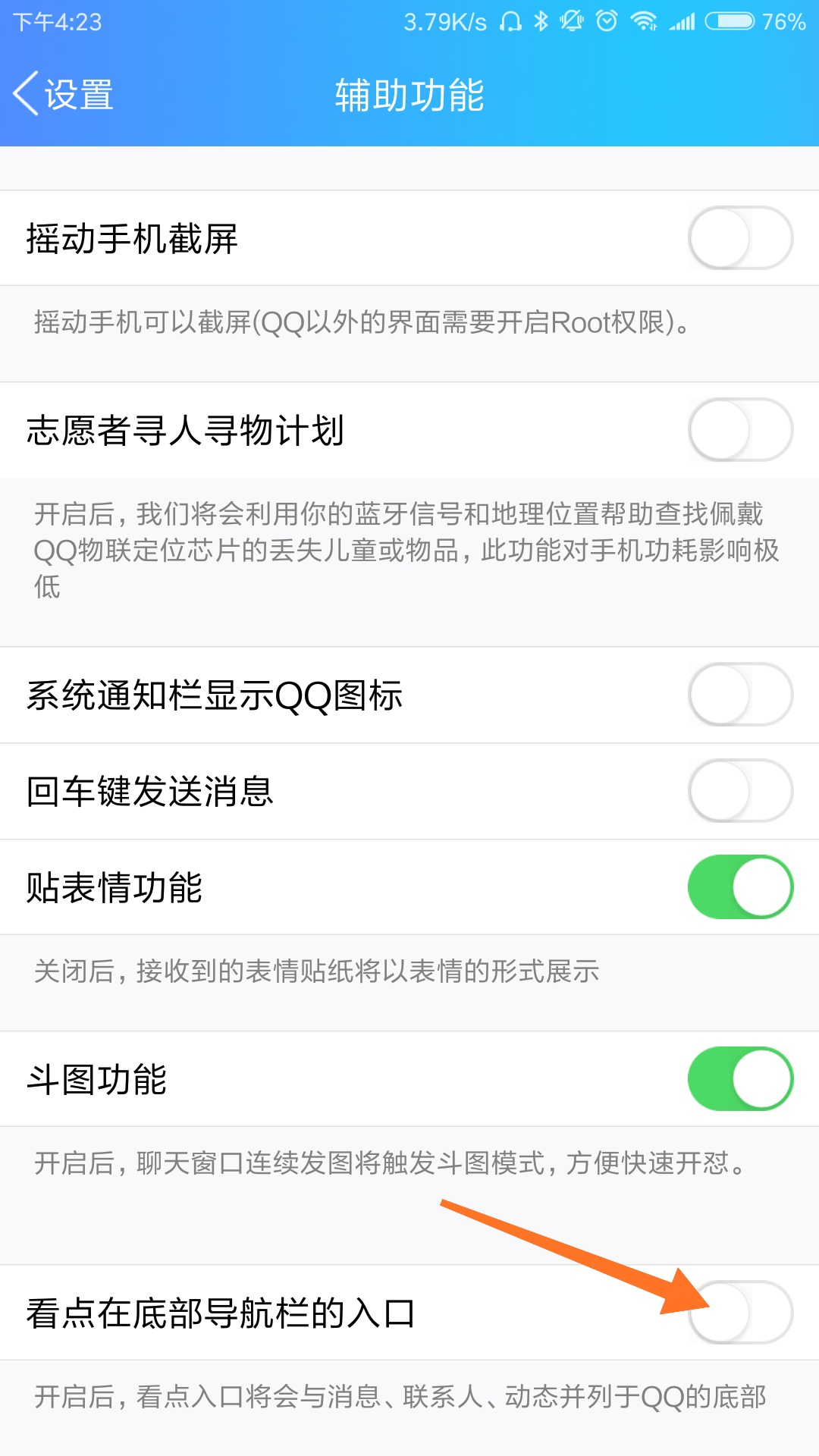Enable 看点在底部导航栏的入口
The width and height of the screenshot is (819, 1456).
pos(740,1313)
